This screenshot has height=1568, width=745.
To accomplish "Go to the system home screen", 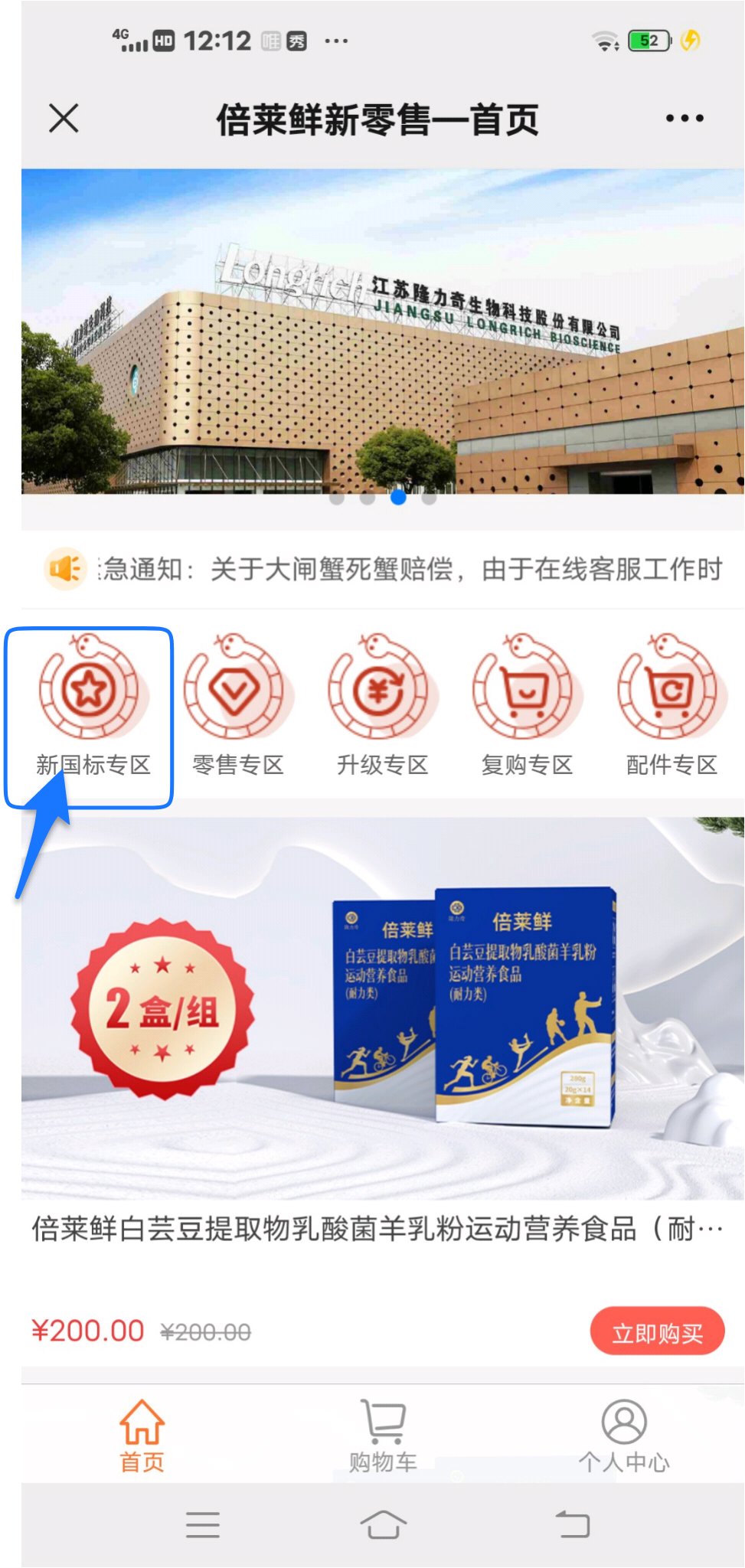I will tap(383, 1524).
